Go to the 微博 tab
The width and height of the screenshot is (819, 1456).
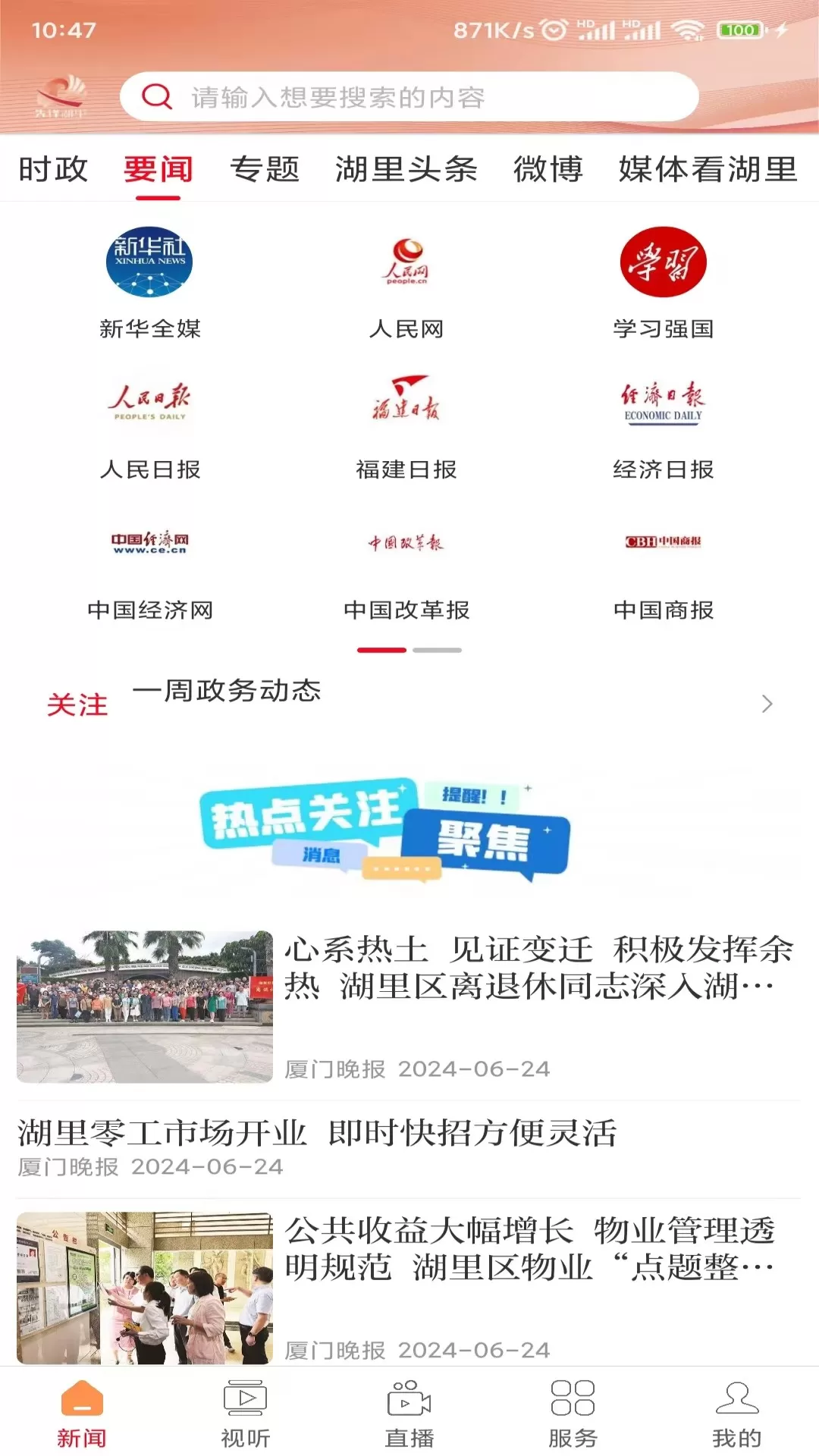(x=548, y=169)
